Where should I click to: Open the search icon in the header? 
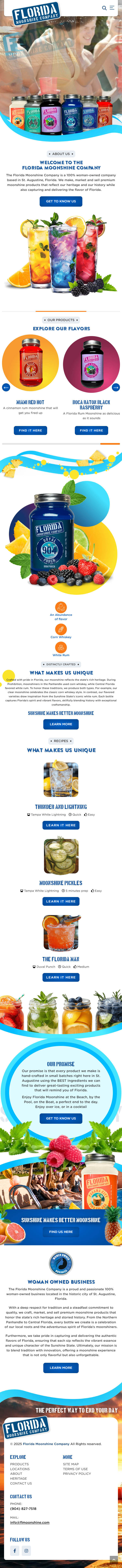[104, 8]
